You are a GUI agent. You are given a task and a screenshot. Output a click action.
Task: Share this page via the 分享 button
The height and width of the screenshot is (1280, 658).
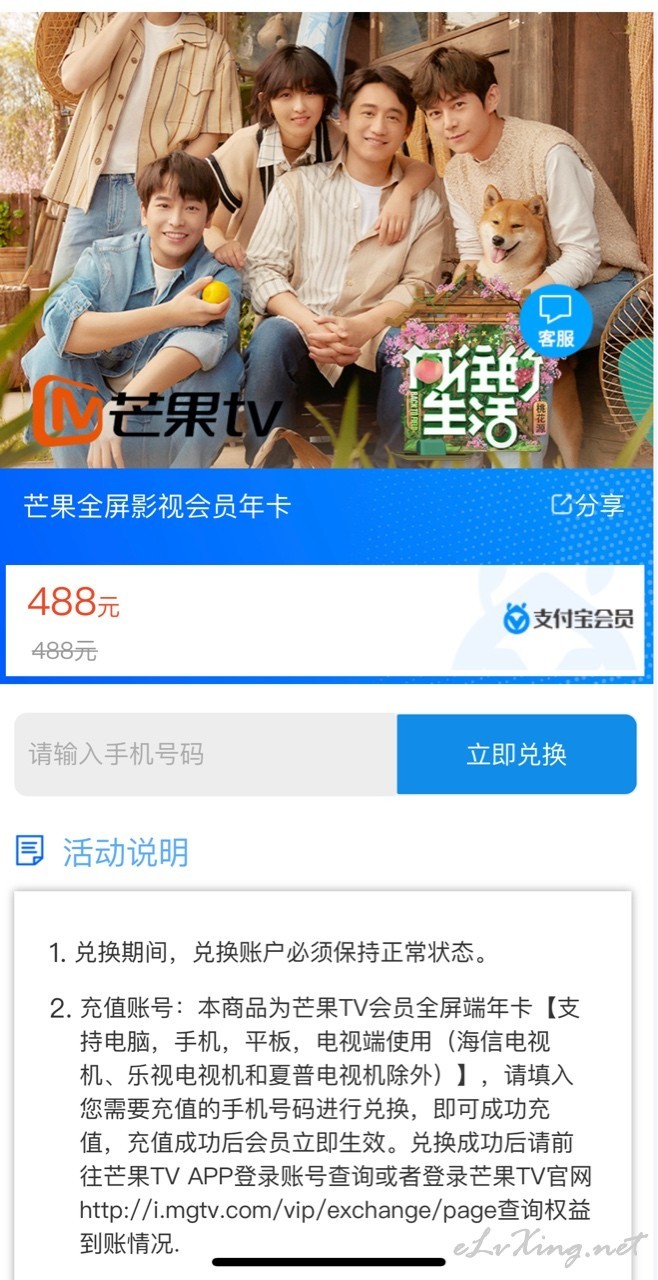(x=588, y=505)
